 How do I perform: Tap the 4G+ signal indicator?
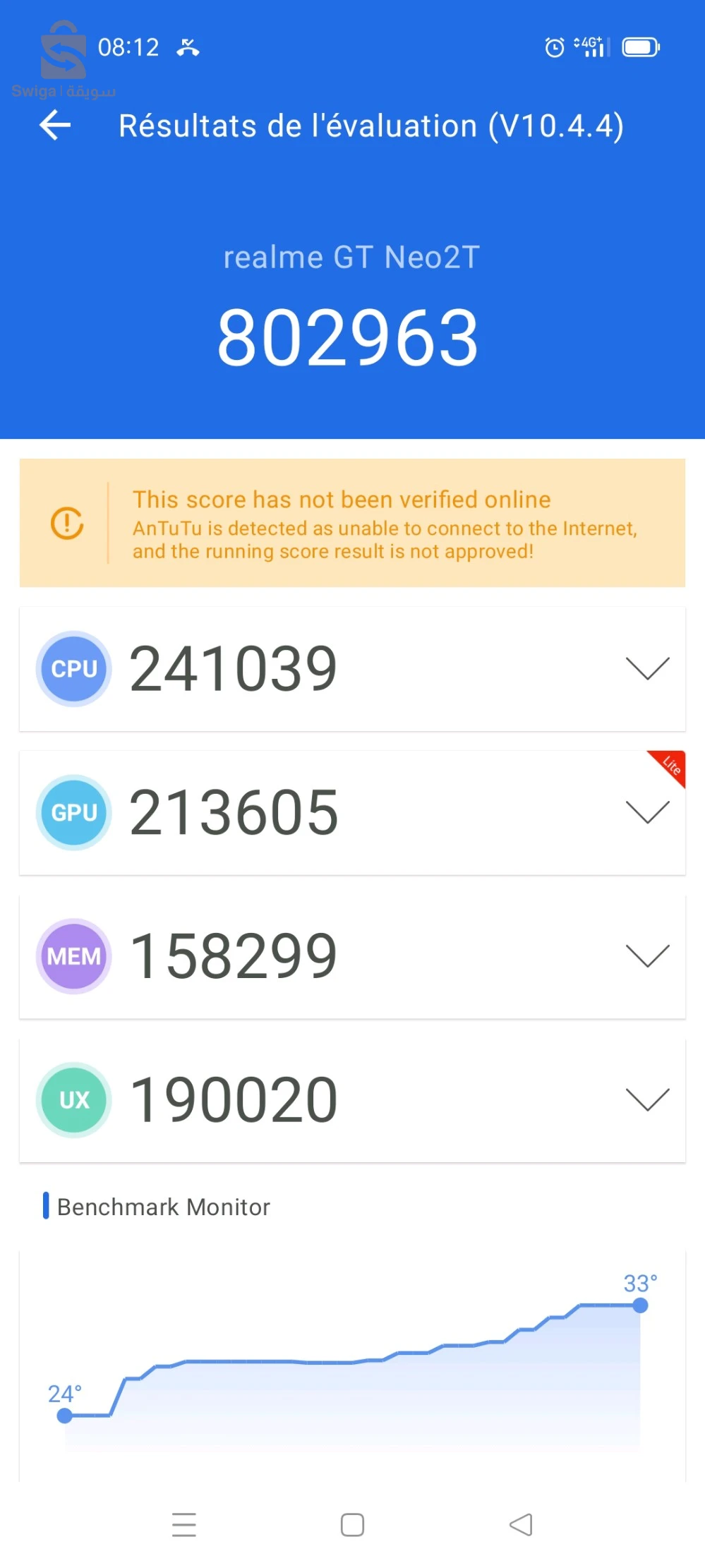pyautogui.click(x=591, y=47)
